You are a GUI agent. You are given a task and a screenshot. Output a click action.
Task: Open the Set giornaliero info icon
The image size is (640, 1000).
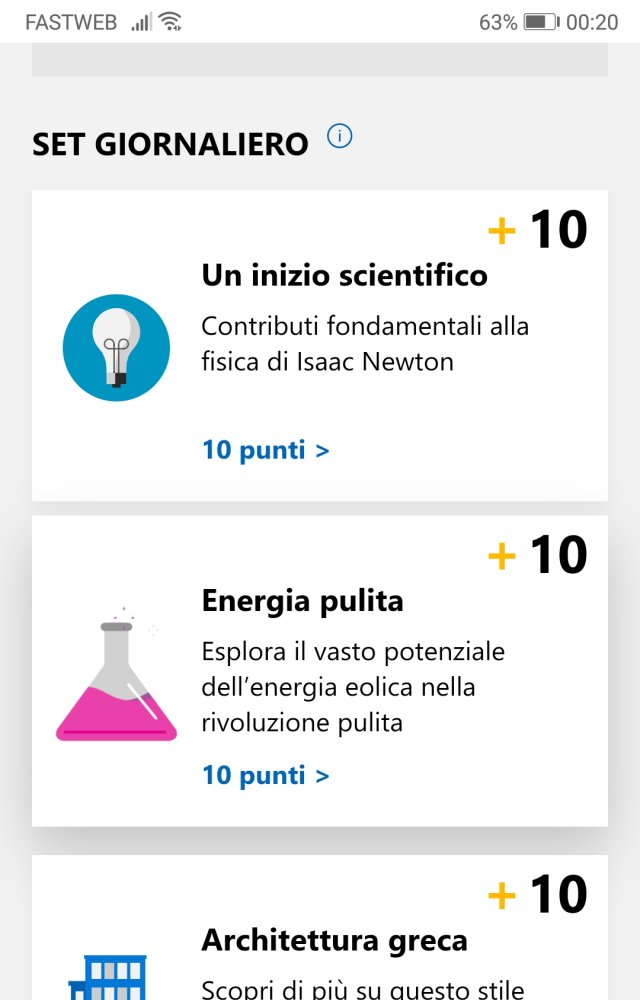pyautogui.click(x=340, y=136)
